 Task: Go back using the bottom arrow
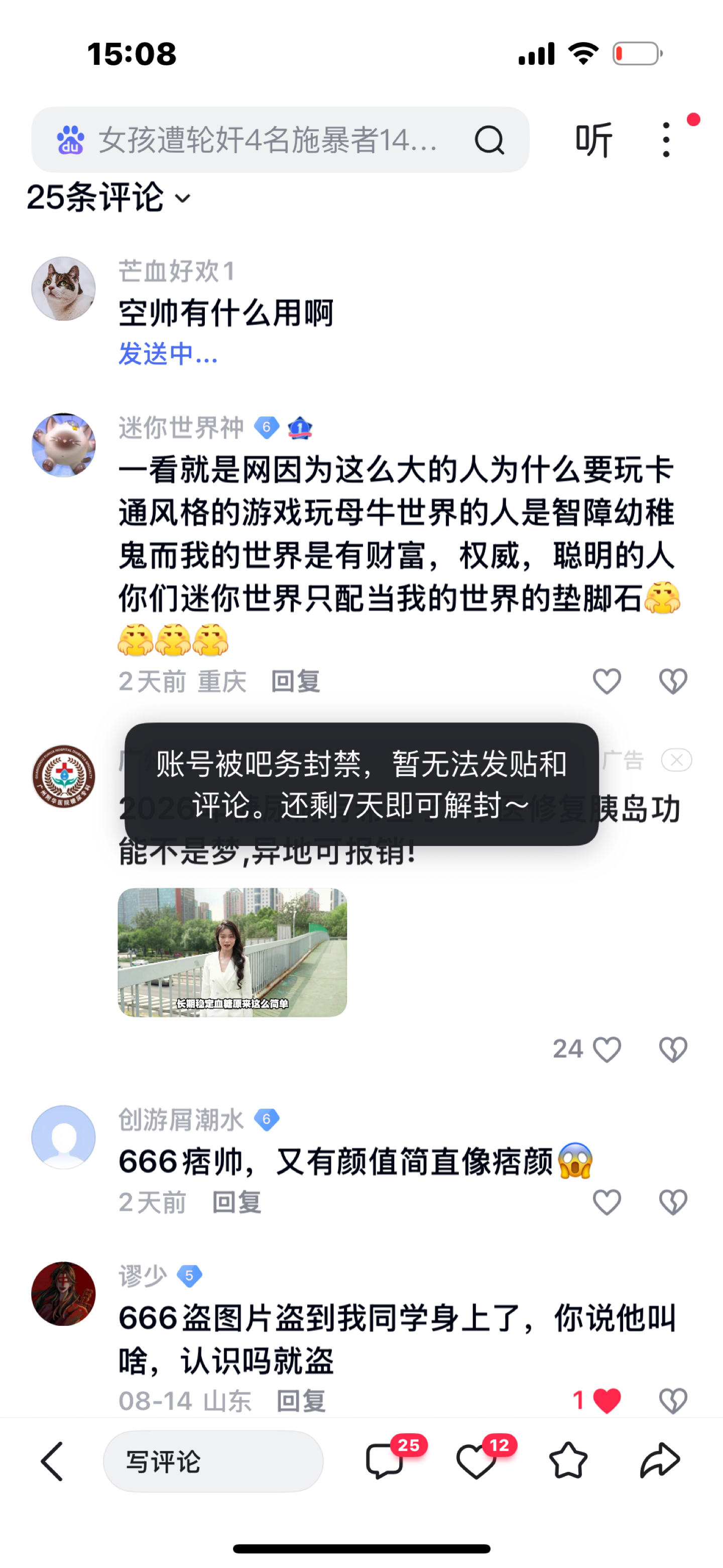click(x=52, y=1461)
